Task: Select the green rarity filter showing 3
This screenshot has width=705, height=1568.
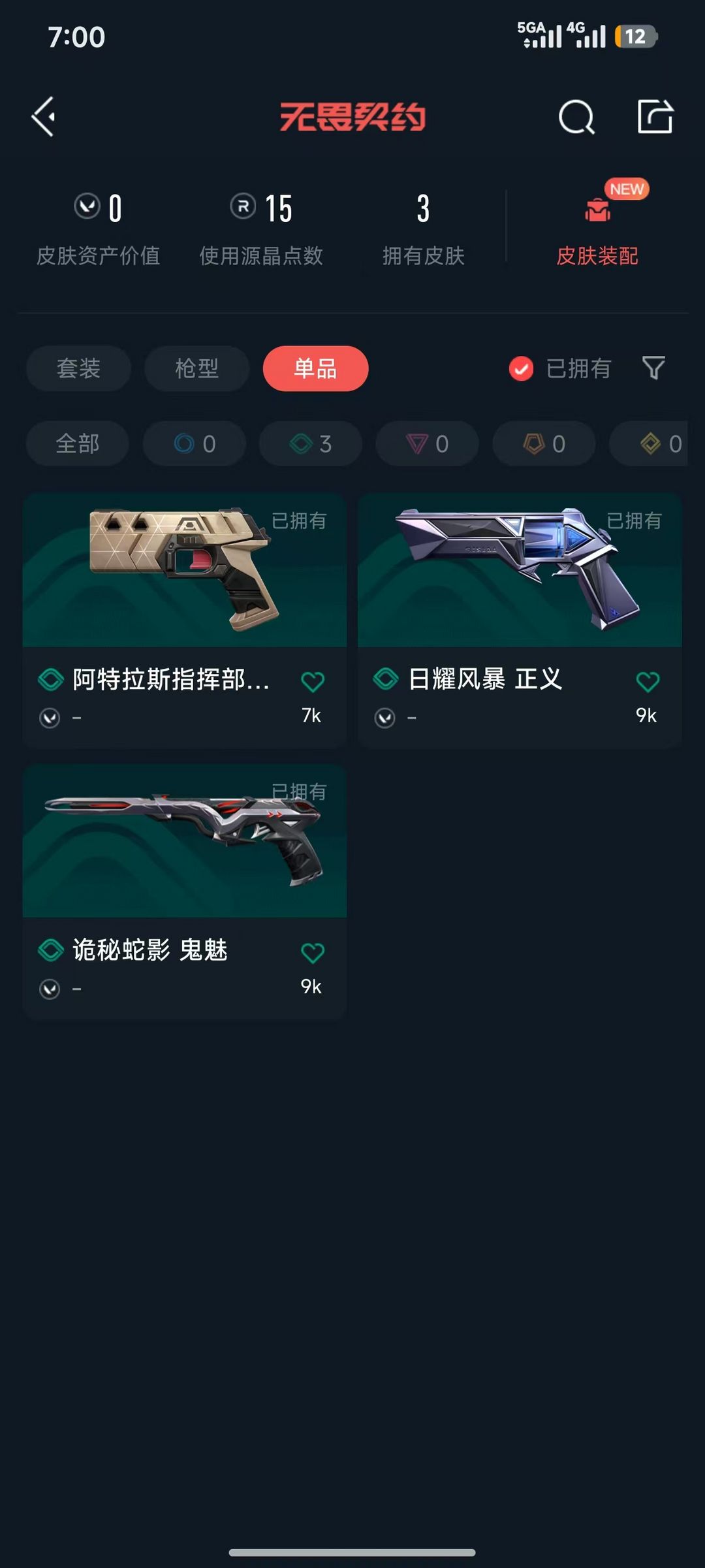Action: click(310, 443)
